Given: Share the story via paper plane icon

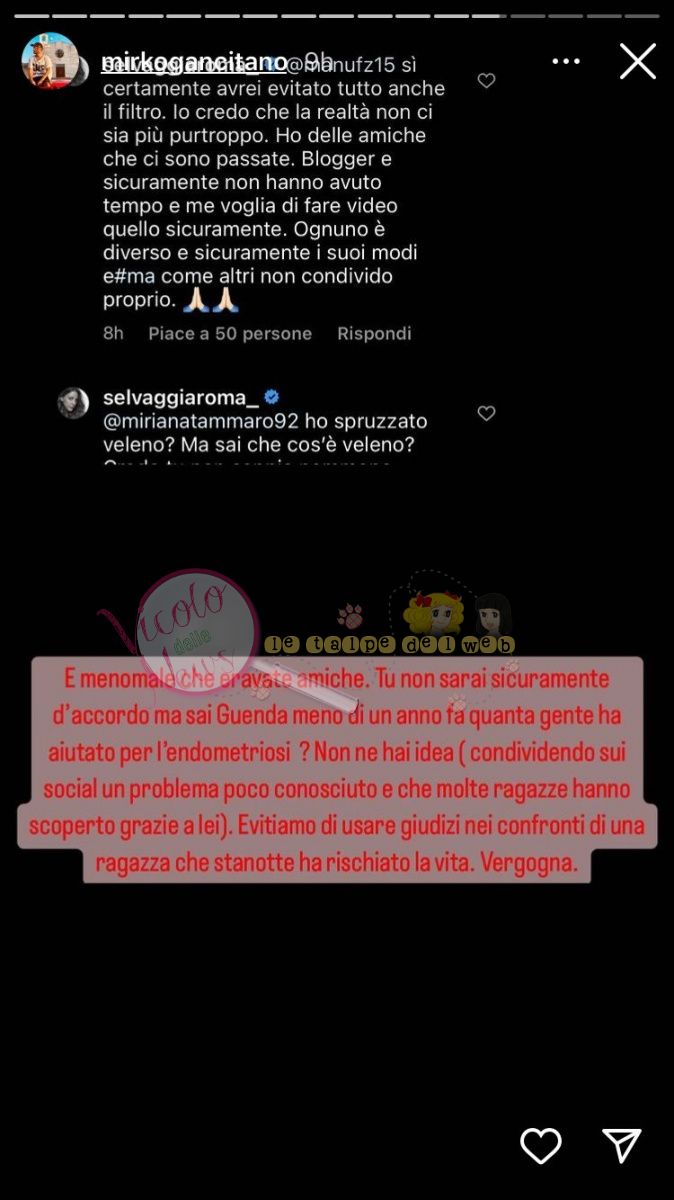Looking at the screenshot, I should pos(621,1146).
